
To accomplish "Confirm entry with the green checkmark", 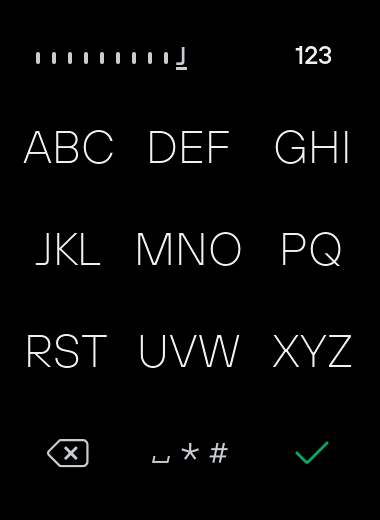I will click(312, 452).
